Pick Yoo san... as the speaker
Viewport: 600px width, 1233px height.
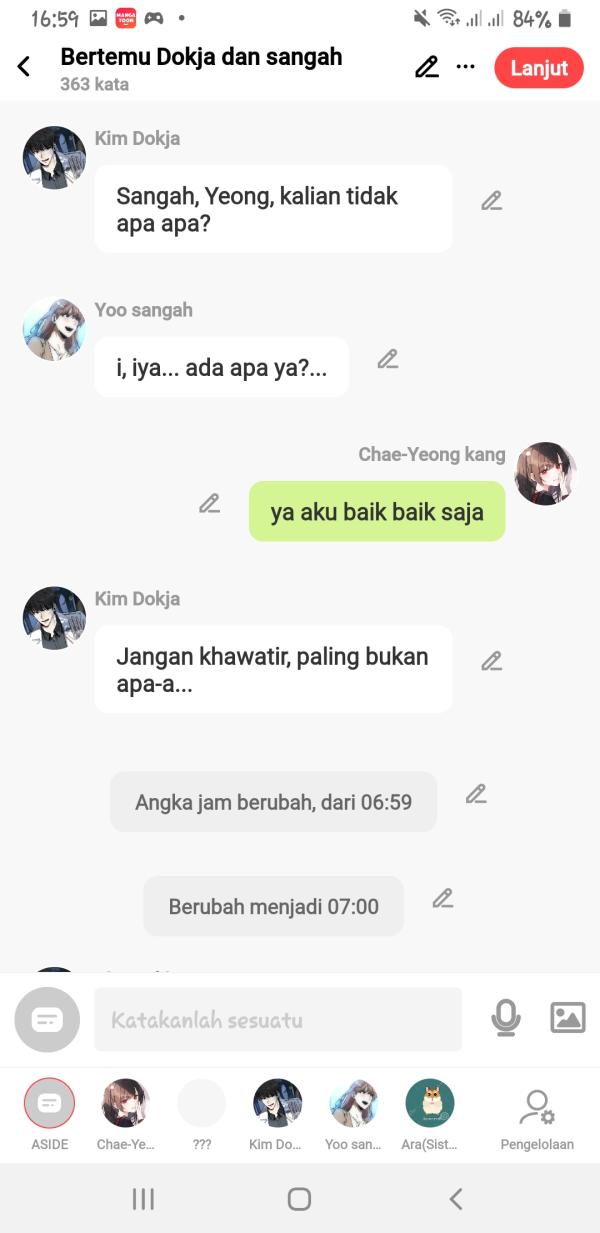click(353, 1104)
